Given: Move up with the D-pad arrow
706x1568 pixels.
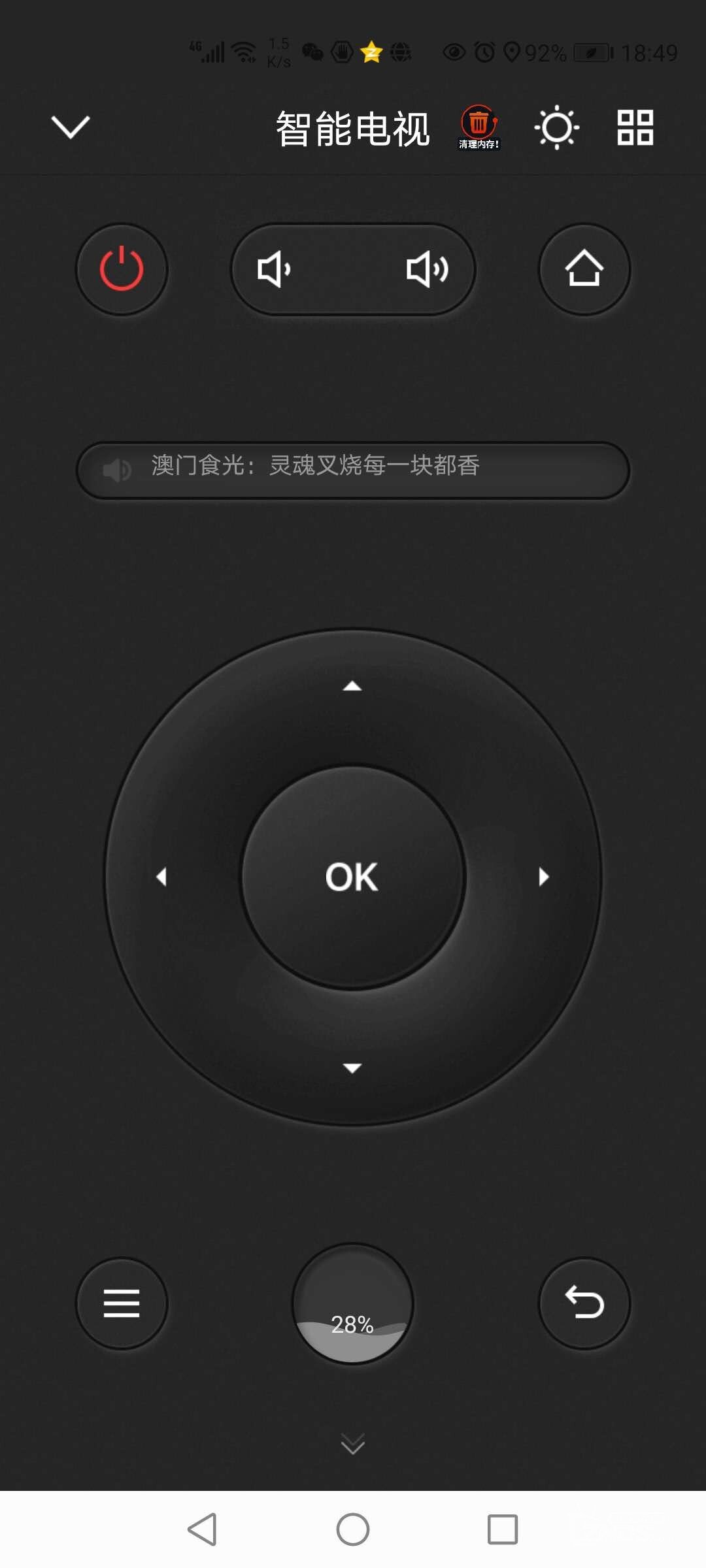Looking at the screenshot, I should pos(352,686).
